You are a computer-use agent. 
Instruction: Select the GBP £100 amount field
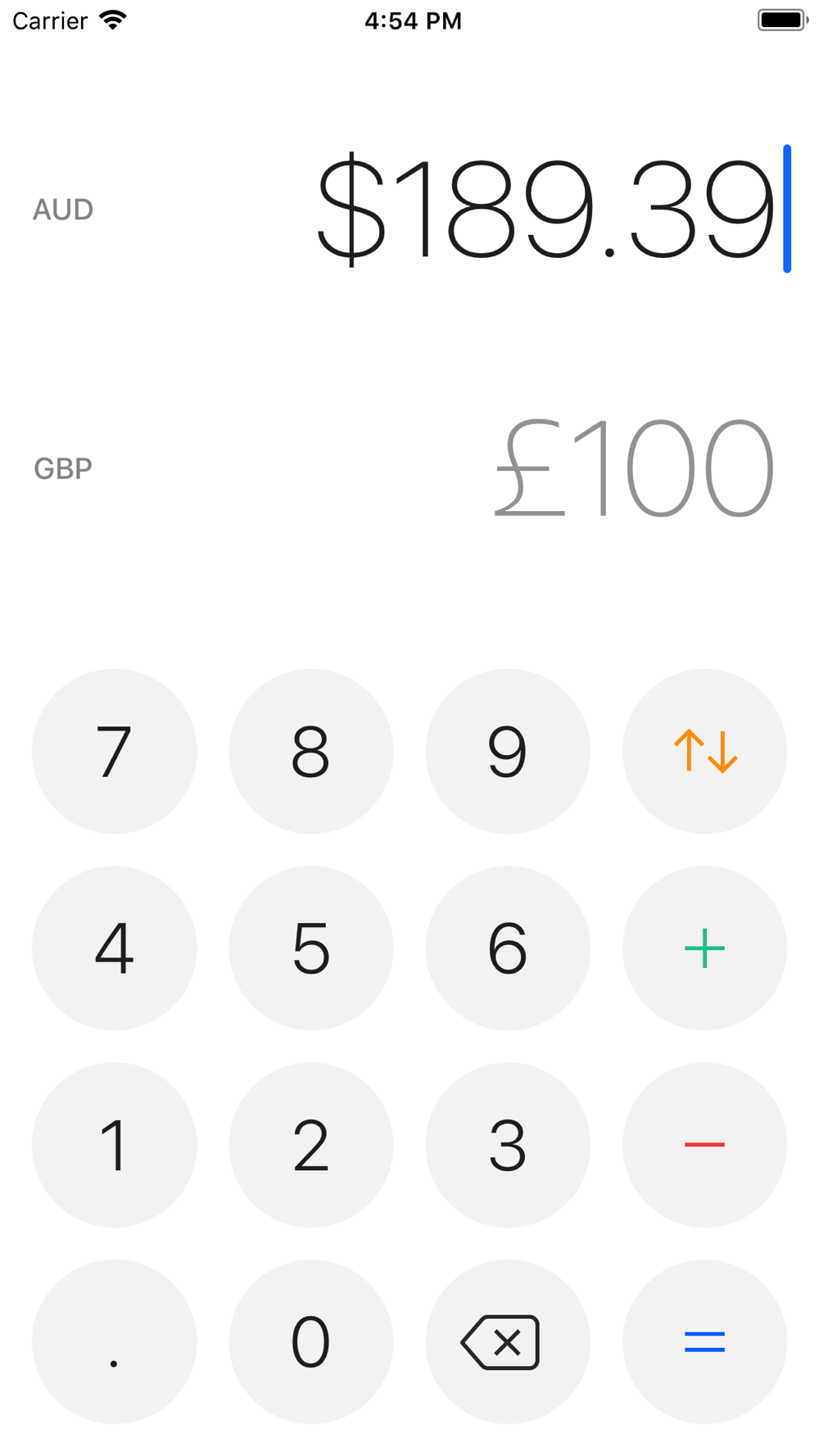tap(634, 468)
